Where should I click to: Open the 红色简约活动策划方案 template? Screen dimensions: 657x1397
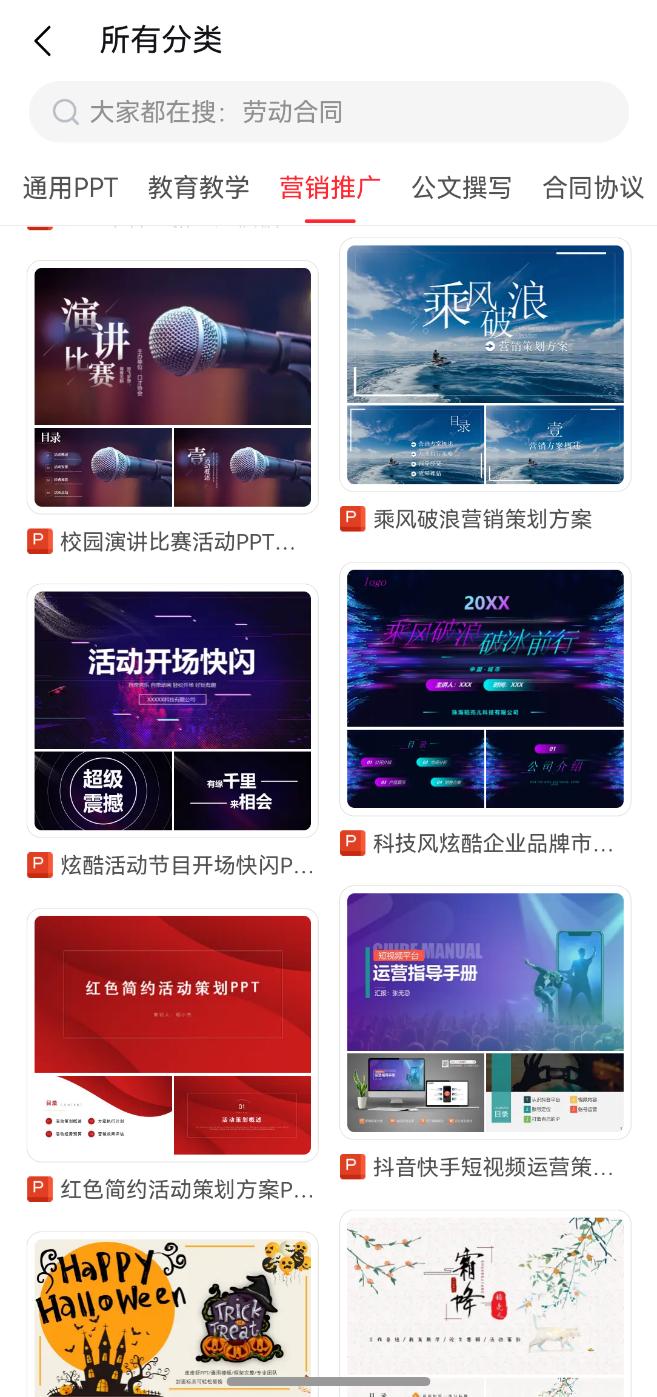click(172, 1035)
